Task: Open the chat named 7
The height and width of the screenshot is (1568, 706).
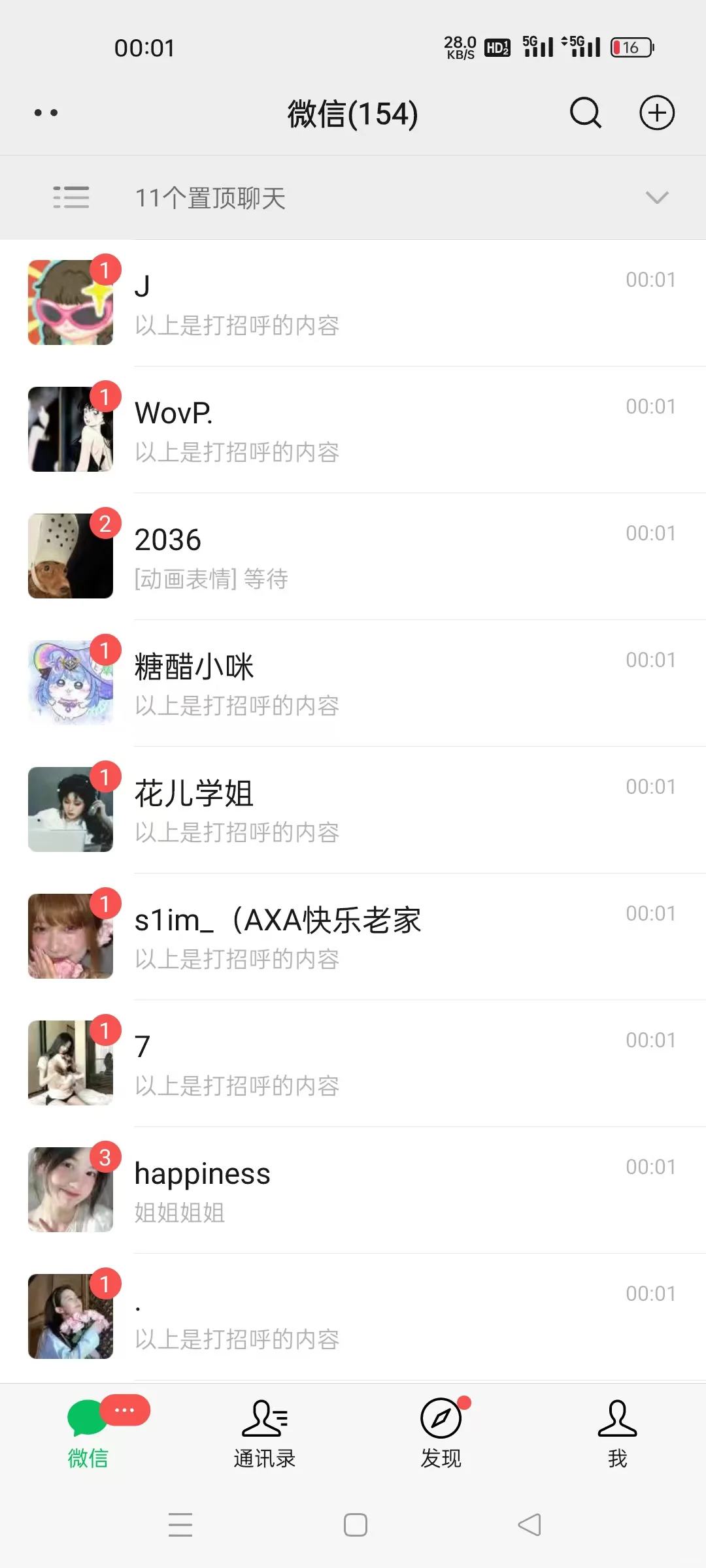Action: pyautogui.click(x=353, y=1064)
